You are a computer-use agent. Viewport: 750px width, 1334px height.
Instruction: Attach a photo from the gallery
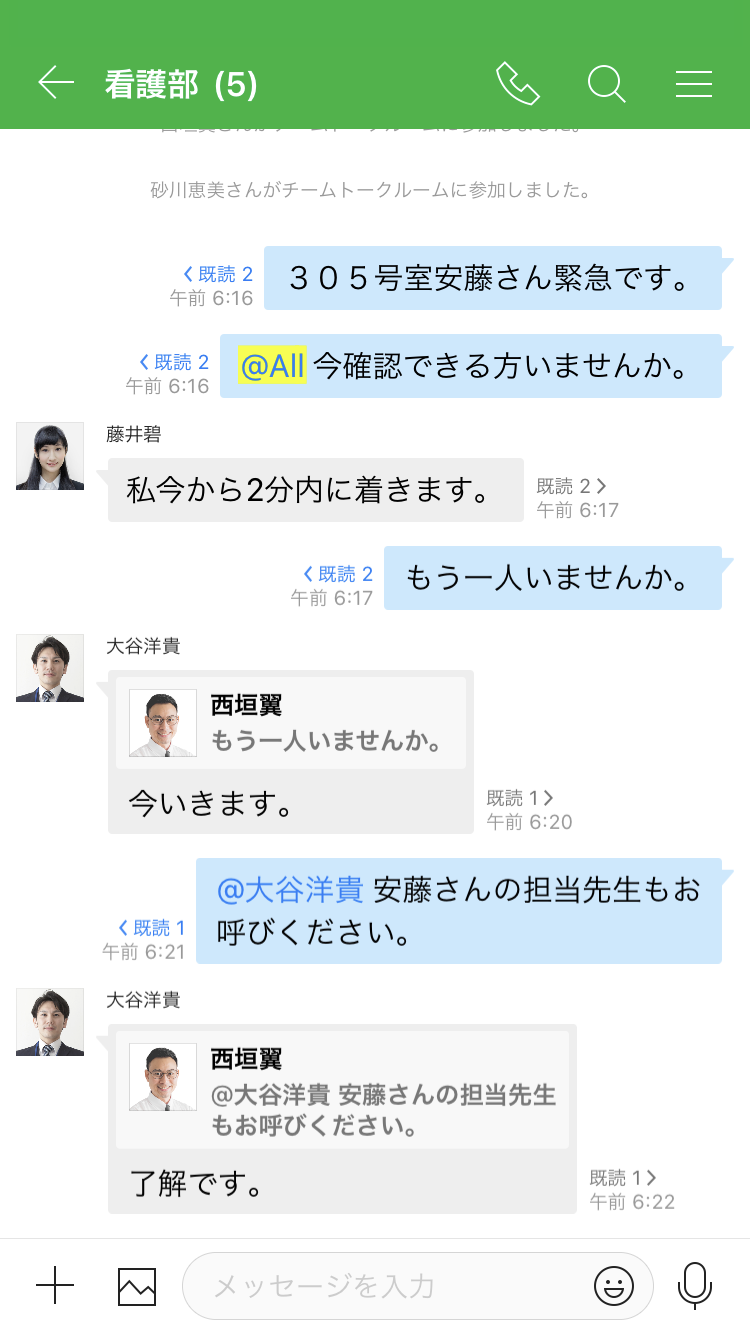coord(137,1286)
